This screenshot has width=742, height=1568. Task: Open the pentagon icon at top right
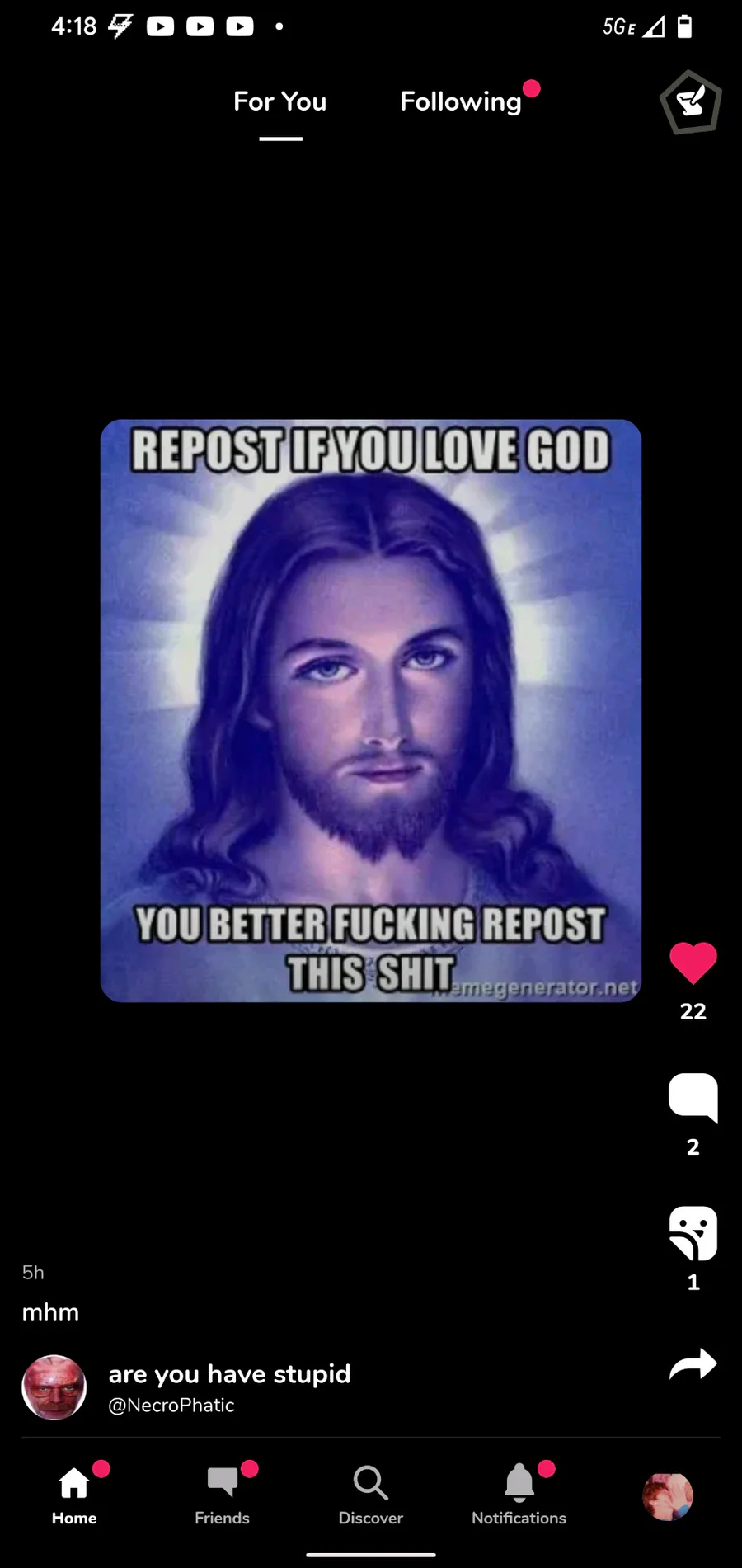(691, 102)
